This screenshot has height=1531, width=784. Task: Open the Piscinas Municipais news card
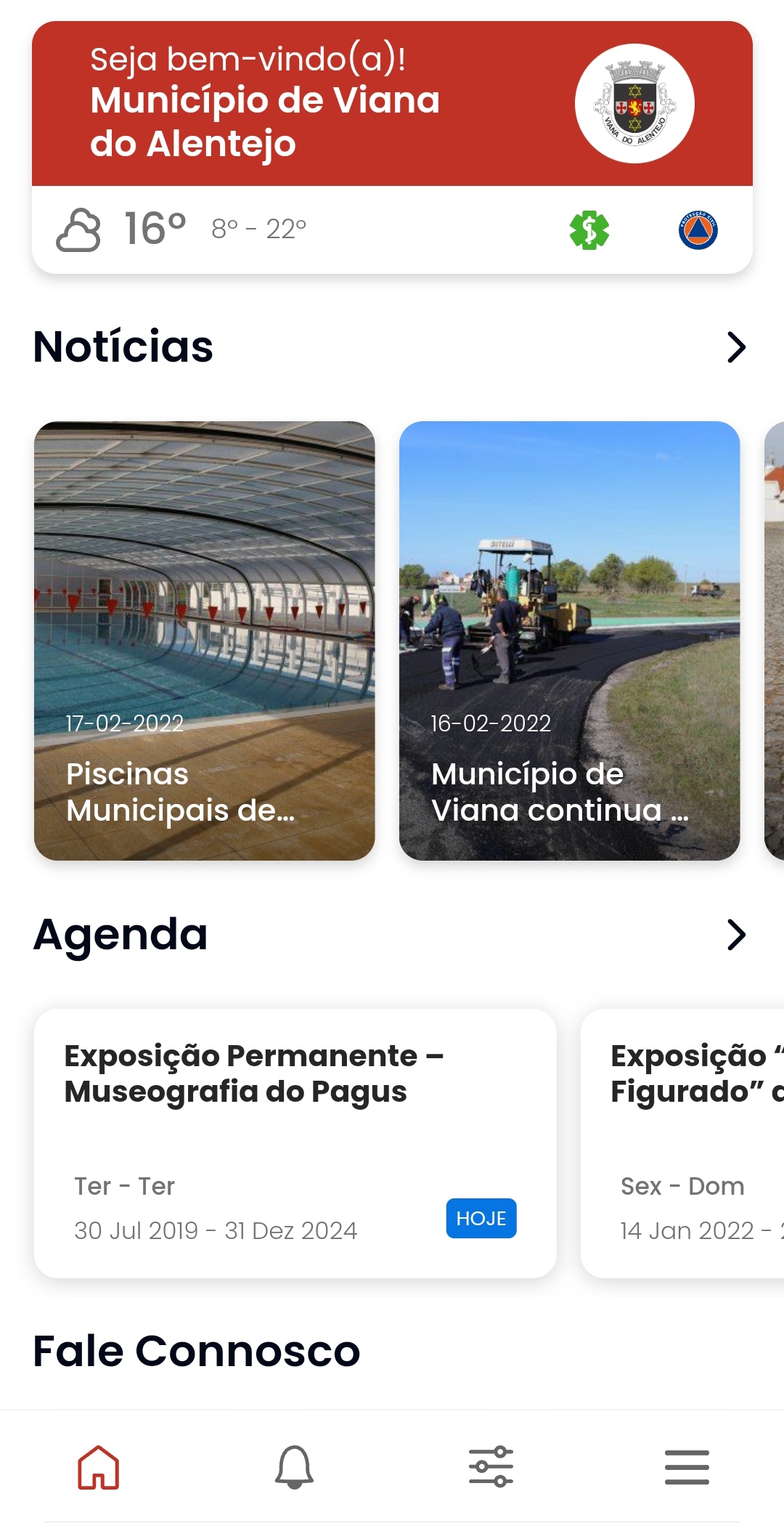[x=205, y=641]
